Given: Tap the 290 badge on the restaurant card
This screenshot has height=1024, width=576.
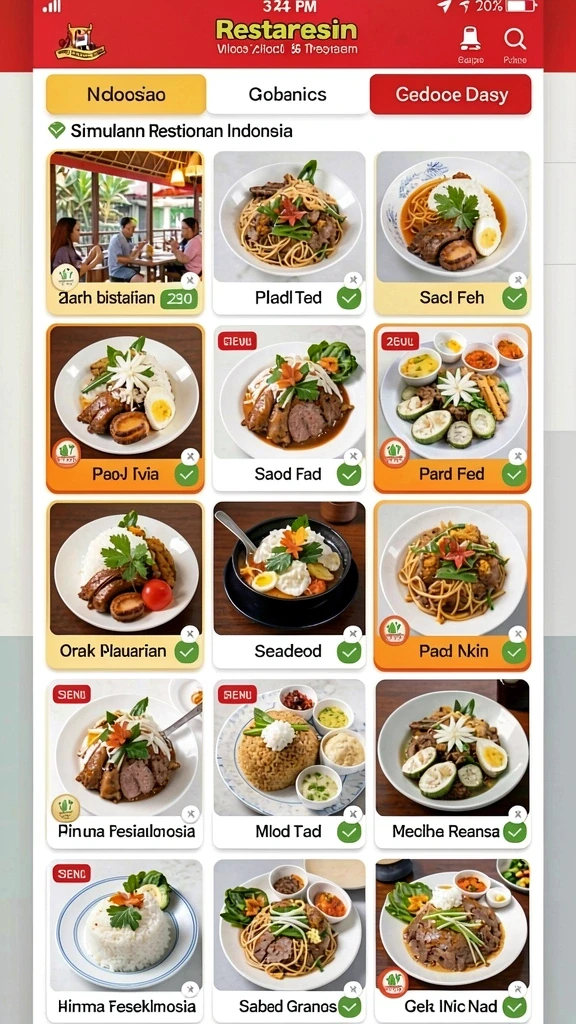Looking at the screenshot, I should [179, 299].
